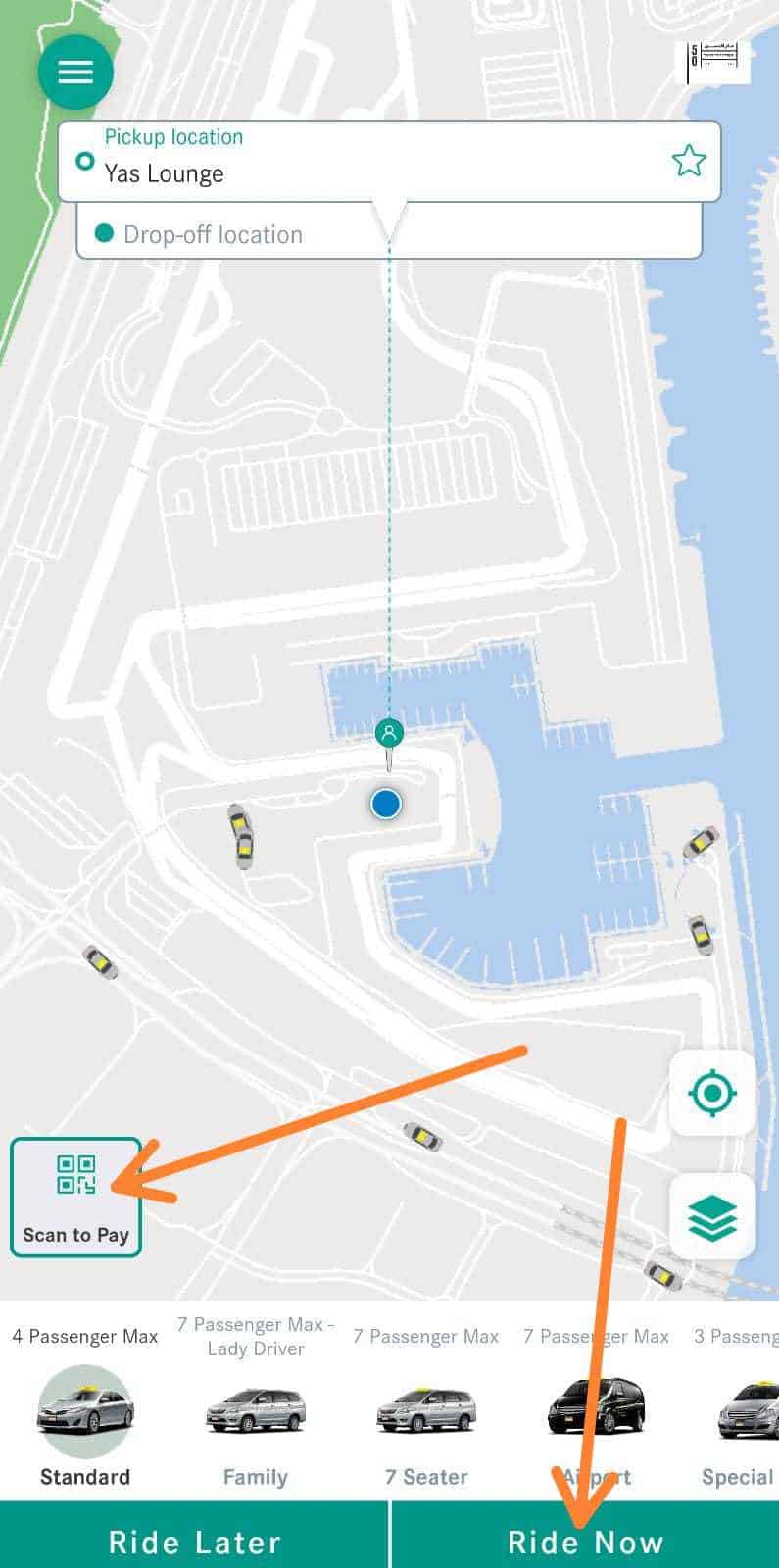Open the hamburger menu

(x=75, y=72)
